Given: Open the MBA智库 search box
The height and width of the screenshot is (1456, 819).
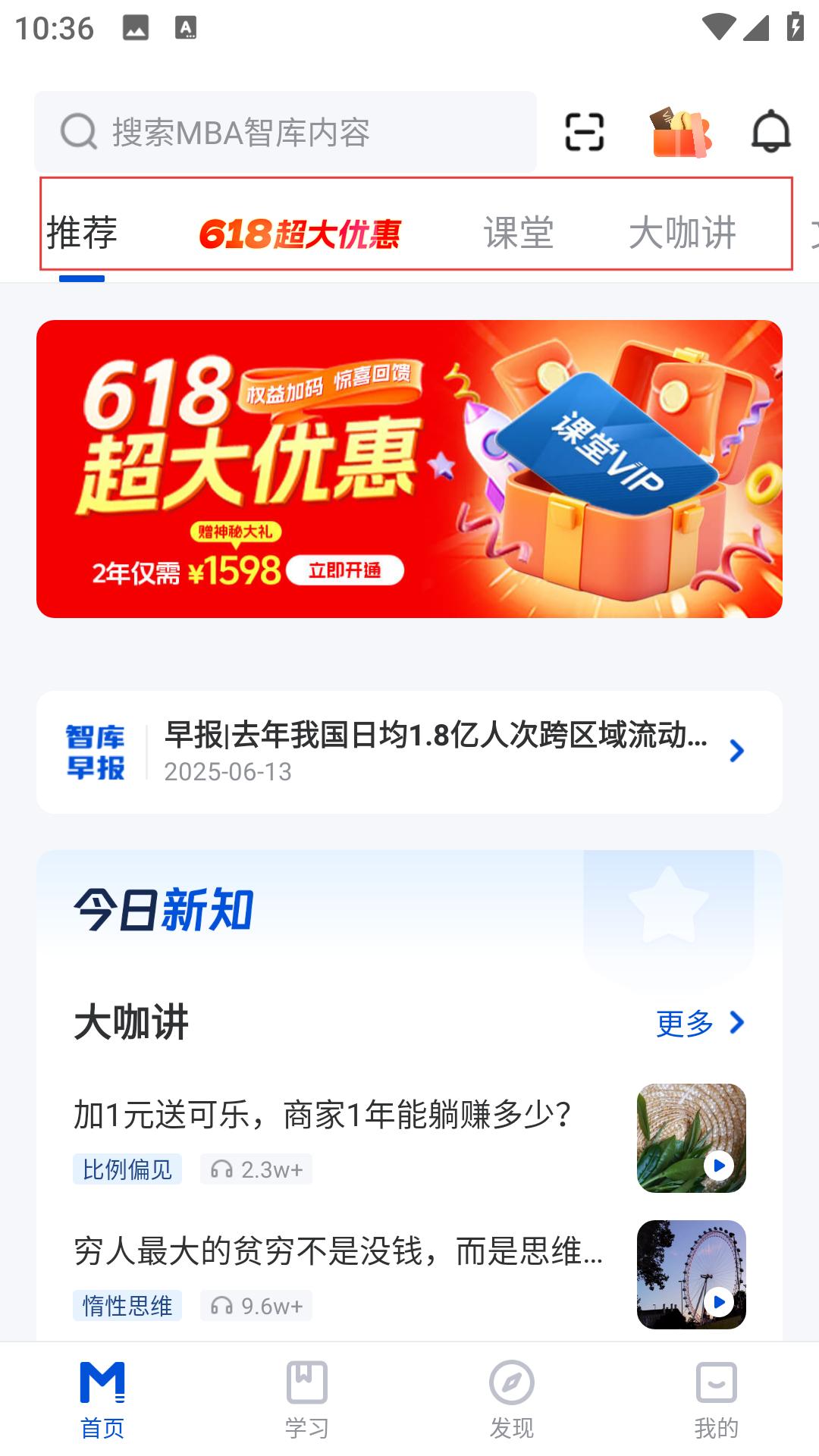Looking at the screenshot, I should (x=285, y=133).
